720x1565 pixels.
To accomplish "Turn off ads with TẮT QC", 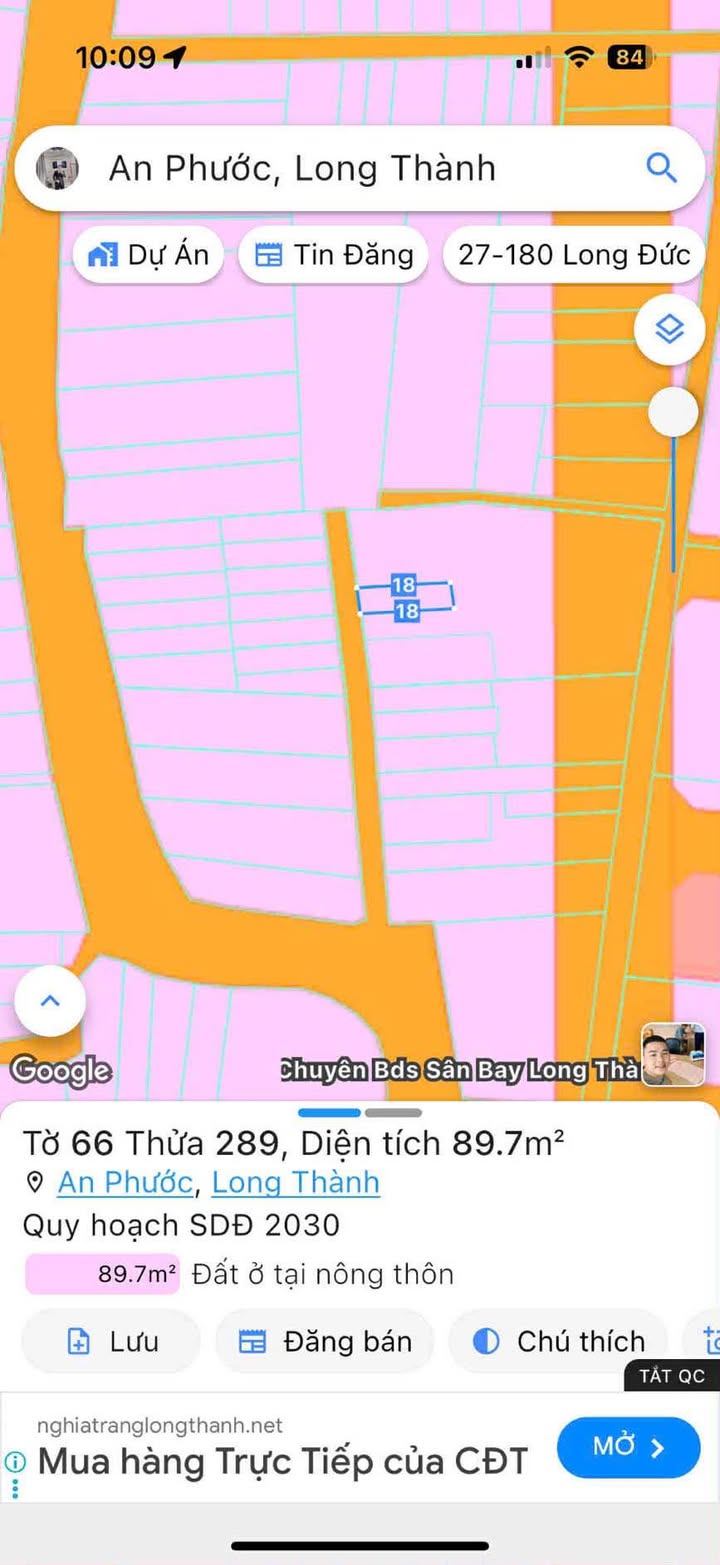I will pyautogui.click(x=672, y=1376).
